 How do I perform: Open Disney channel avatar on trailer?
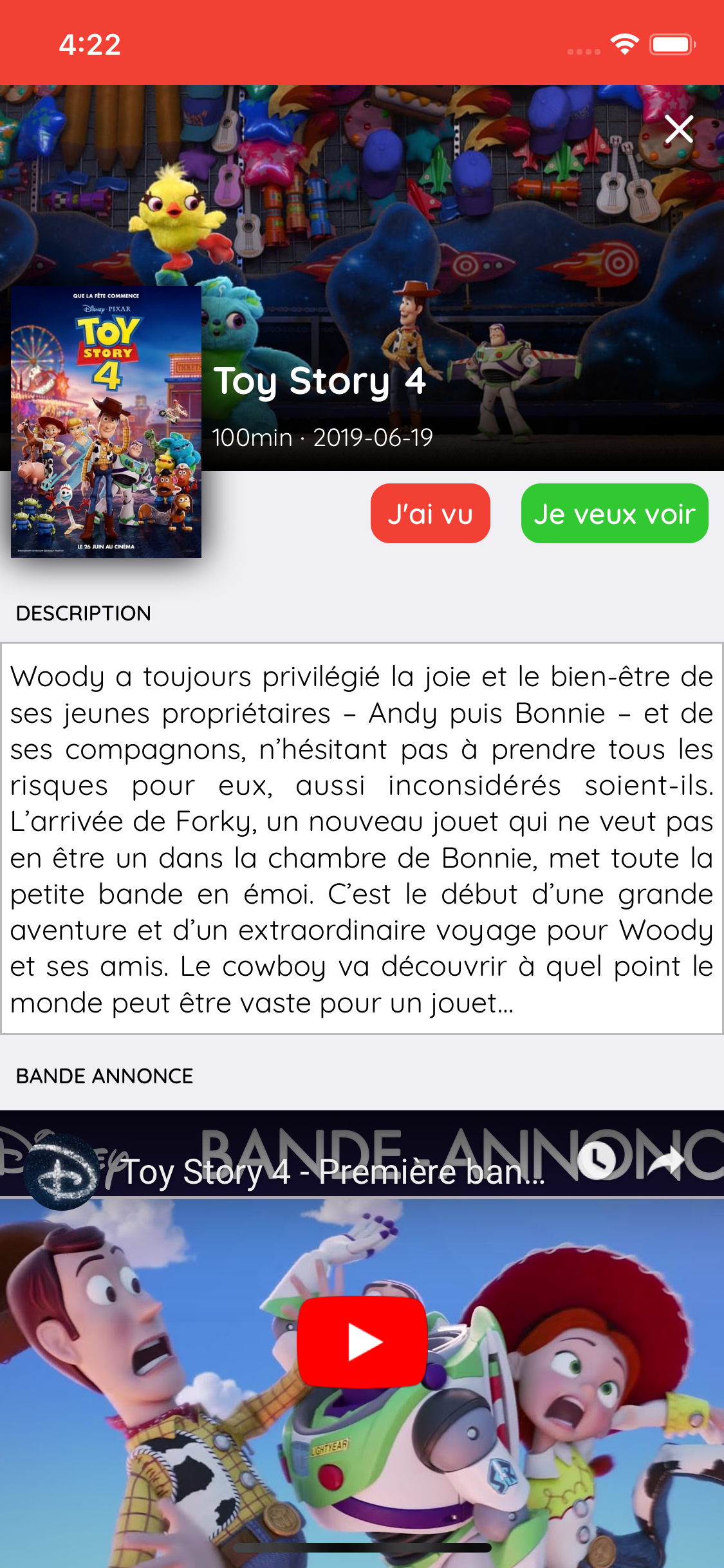click(x=62, y=1171)
